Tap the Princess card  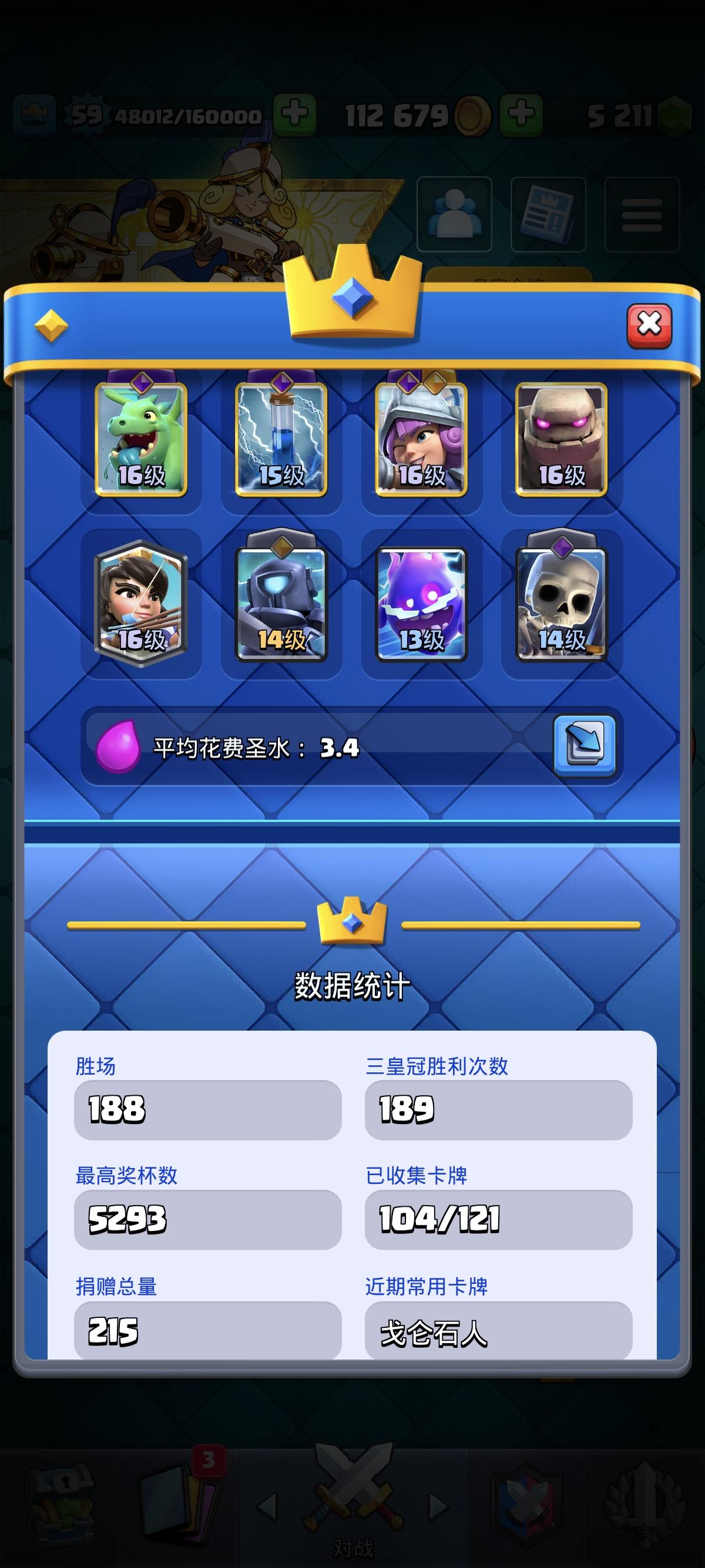click(x=141, y=604)
